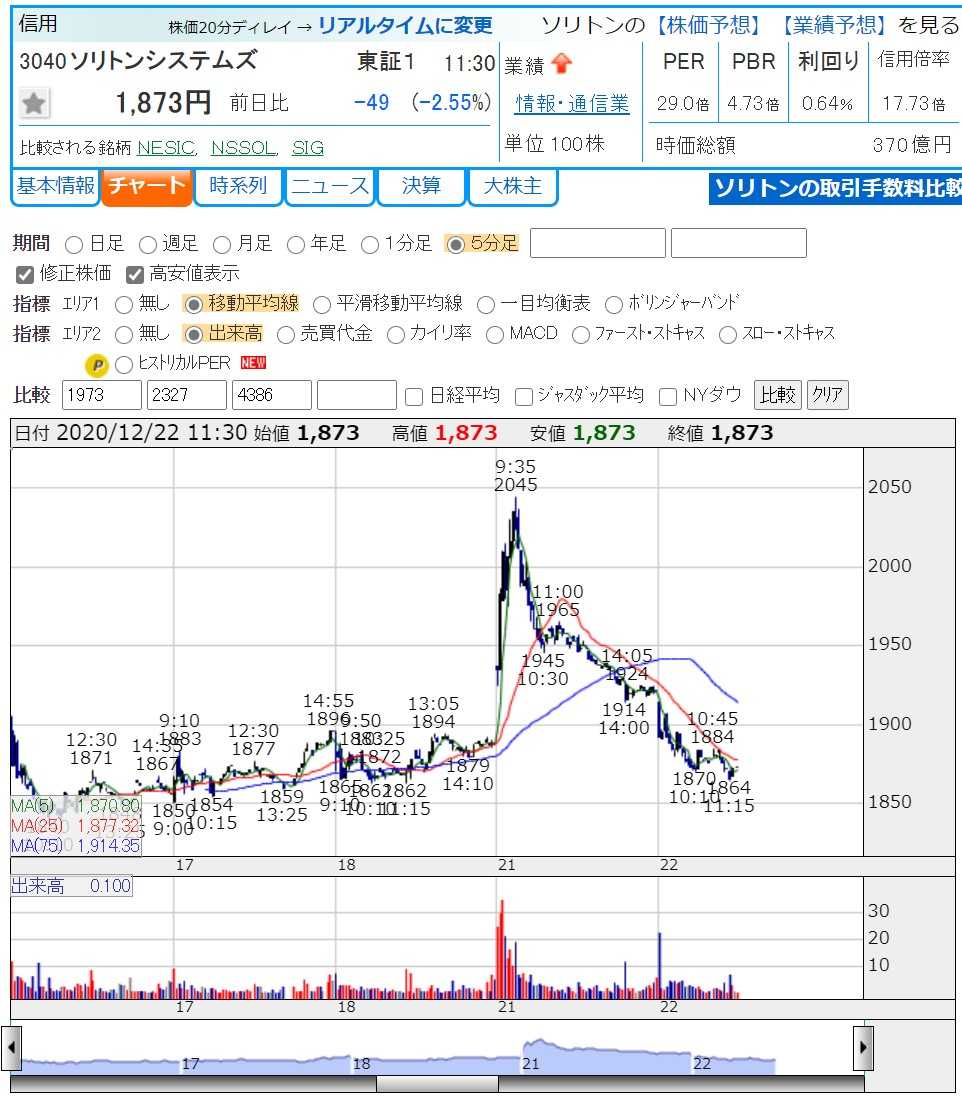Open the 情報・通信業 sector link
The height and width of the screenshot is (1096, 962).
572,104
